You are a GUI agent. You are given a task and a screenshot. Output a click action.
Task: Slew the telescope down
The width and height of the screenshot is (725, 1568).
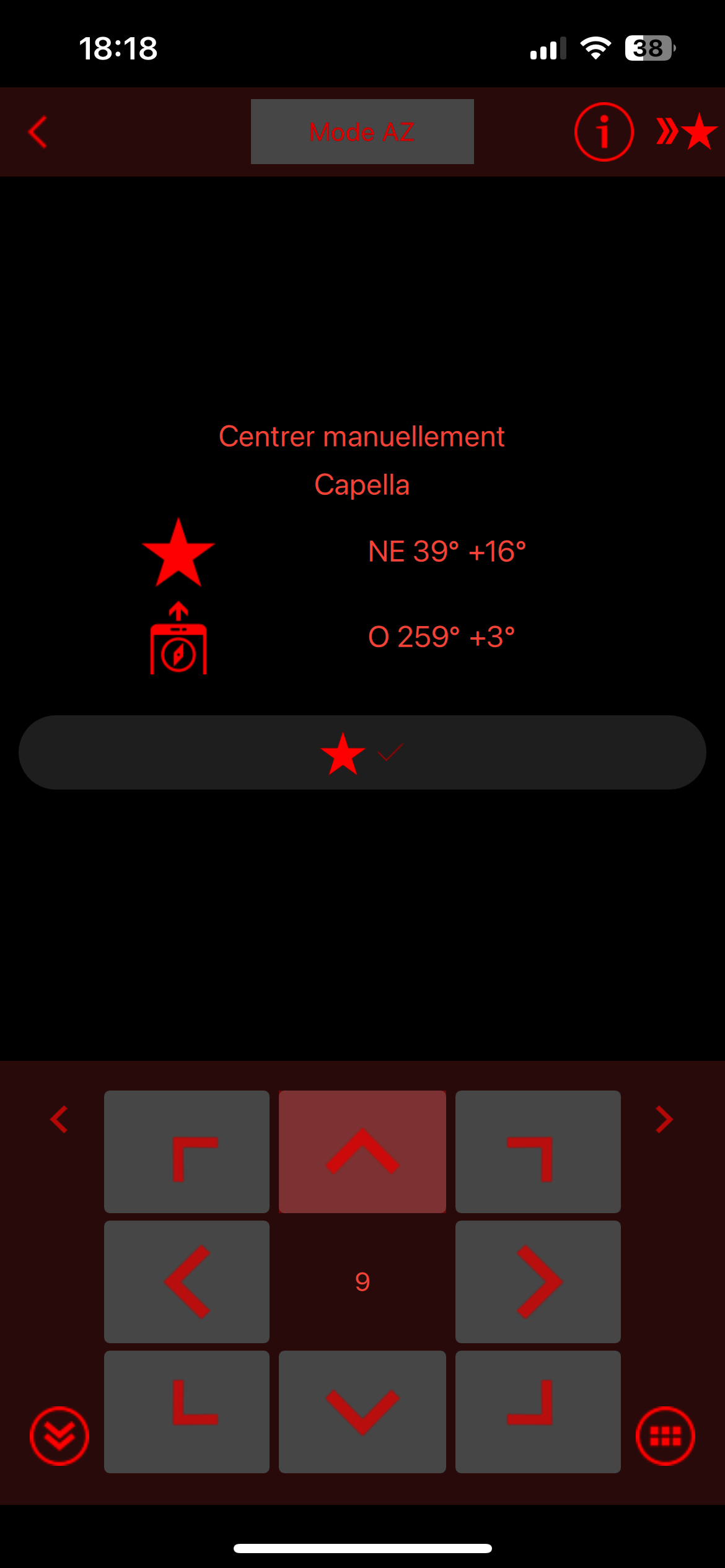tap(362, 1411)
